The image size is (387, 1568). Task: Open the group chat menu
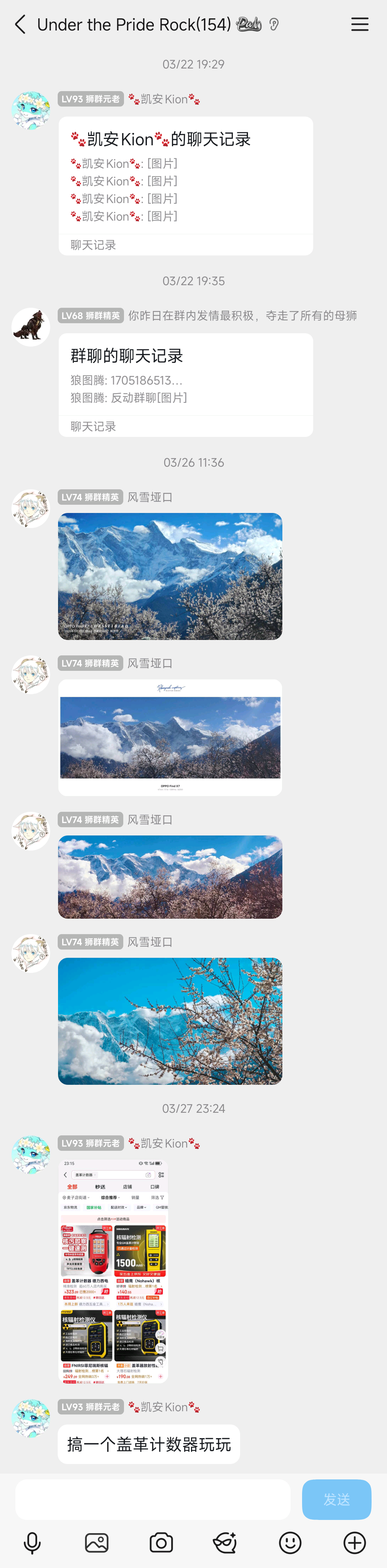pos(360,24)
